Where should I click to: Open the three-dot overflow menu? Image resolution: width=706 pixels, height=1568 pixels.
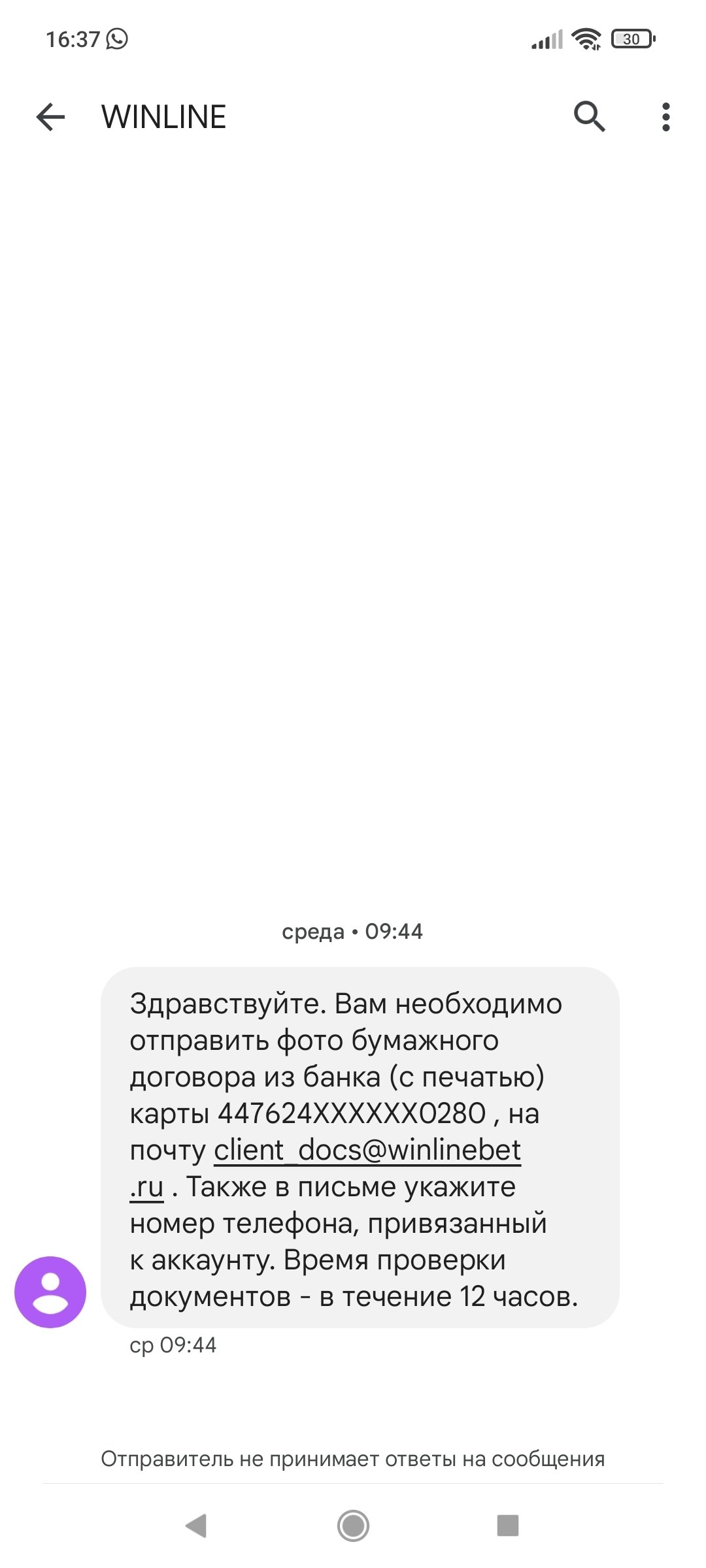[x=665, y=117]
